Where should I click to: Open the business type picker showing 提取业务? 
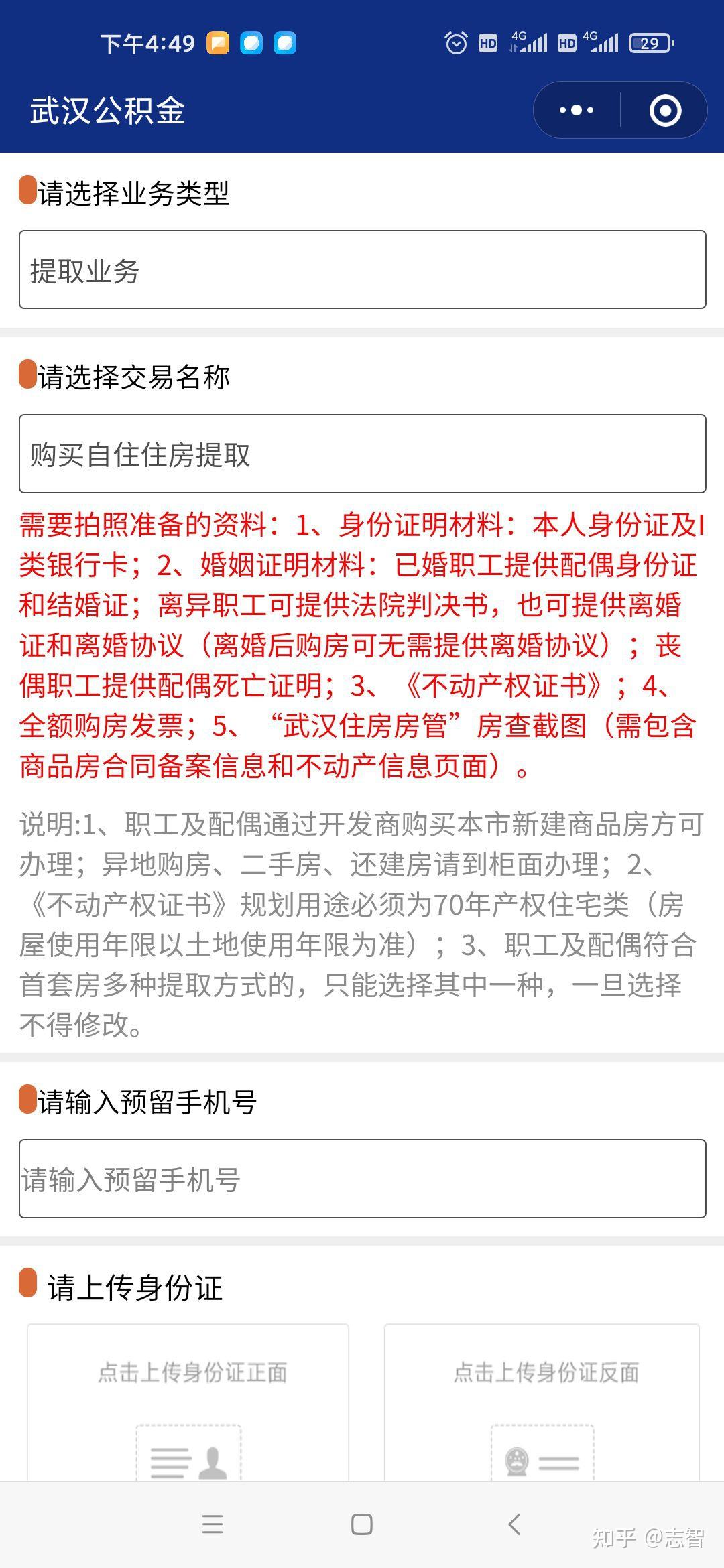coord(362,269)
